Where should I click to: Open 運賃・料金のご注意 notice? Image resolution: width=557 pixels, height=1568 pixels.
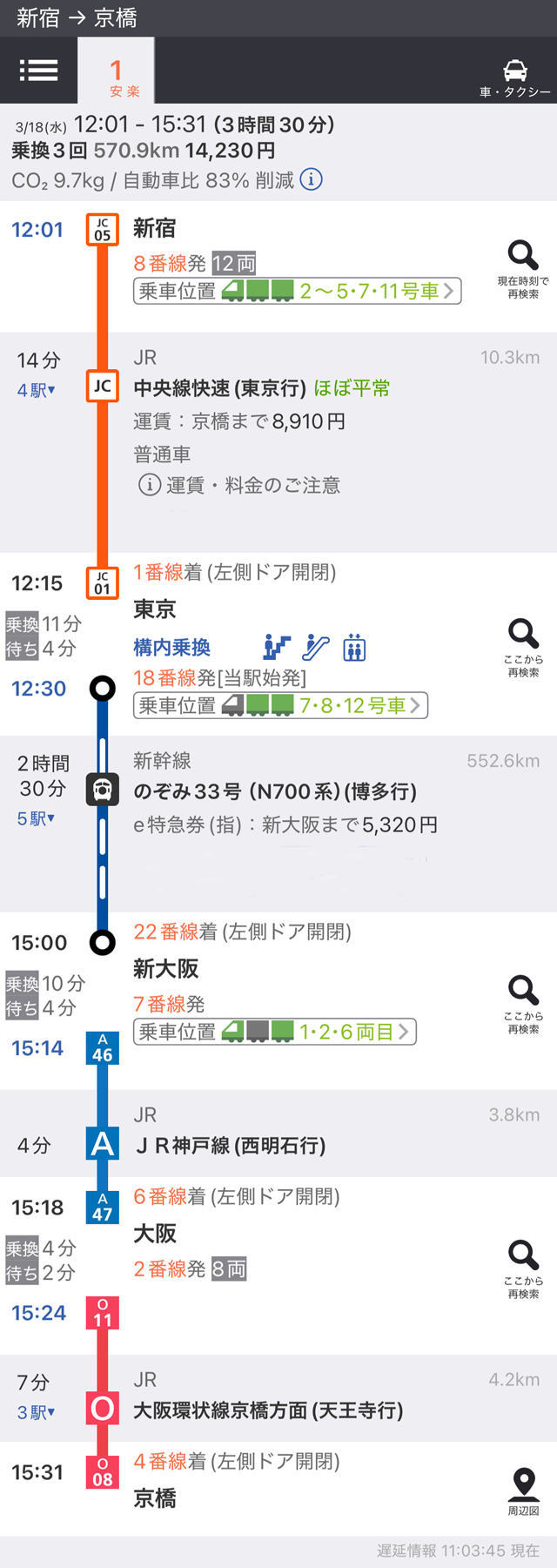(239, 485)
